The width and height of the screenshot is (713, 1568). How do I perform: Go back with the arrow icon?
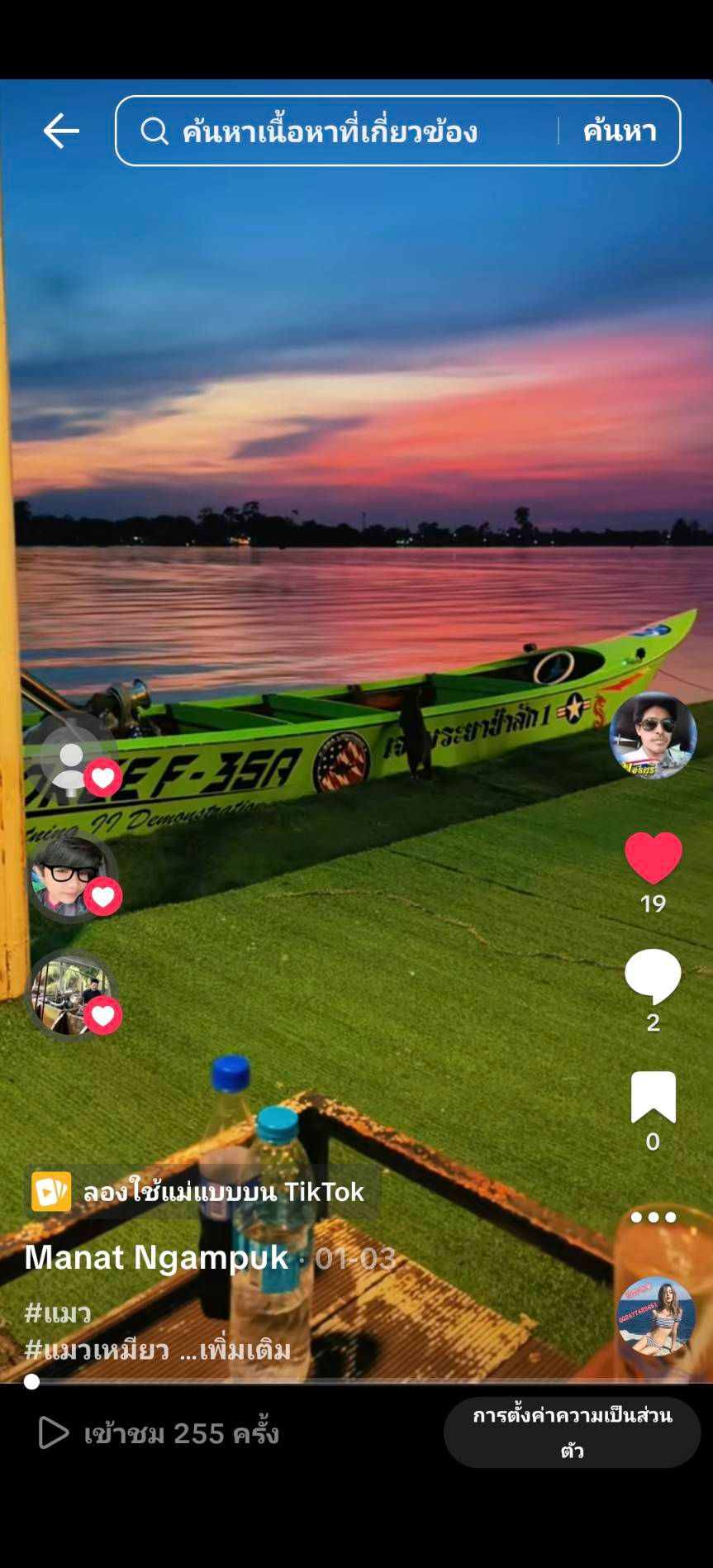[61, 131]
